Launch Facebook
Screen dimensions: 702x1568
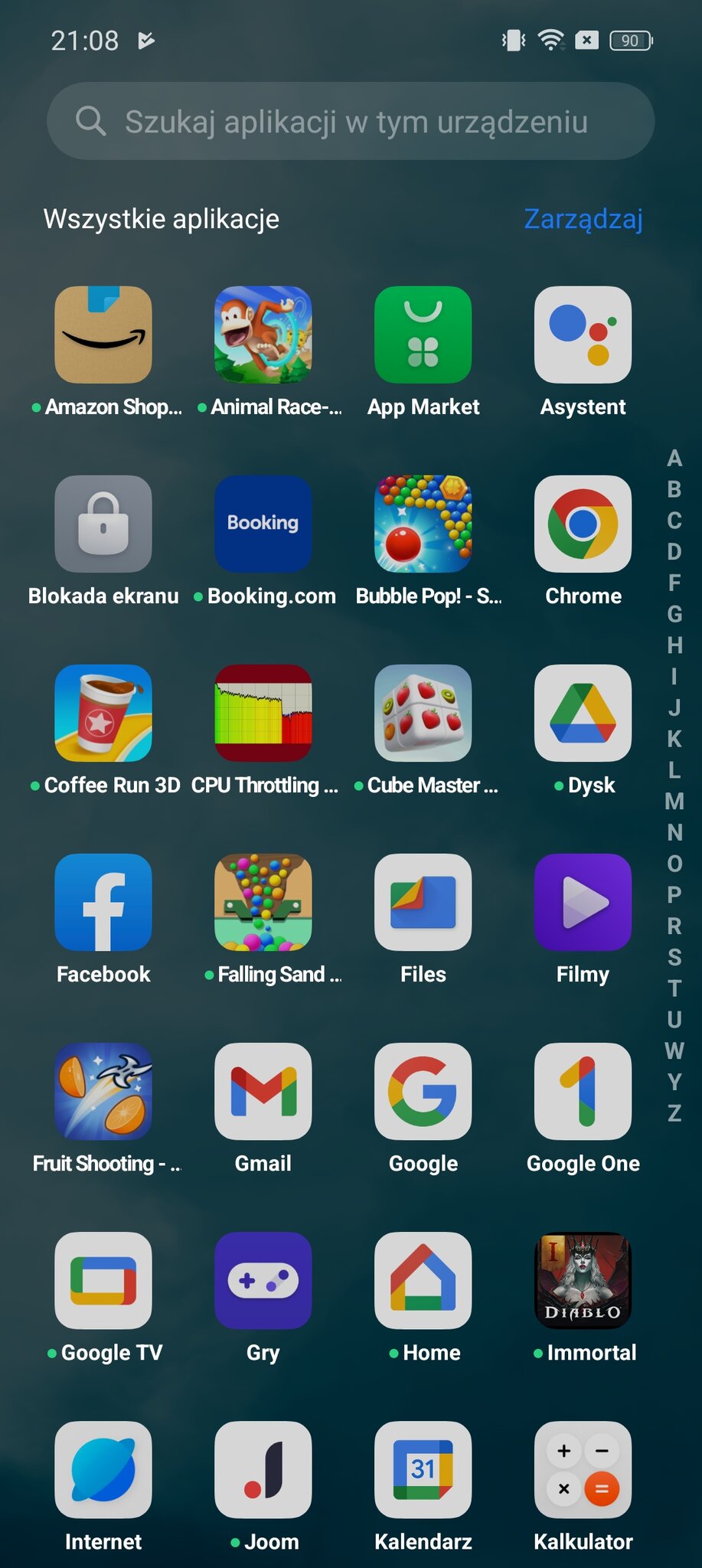pos(103,903)
